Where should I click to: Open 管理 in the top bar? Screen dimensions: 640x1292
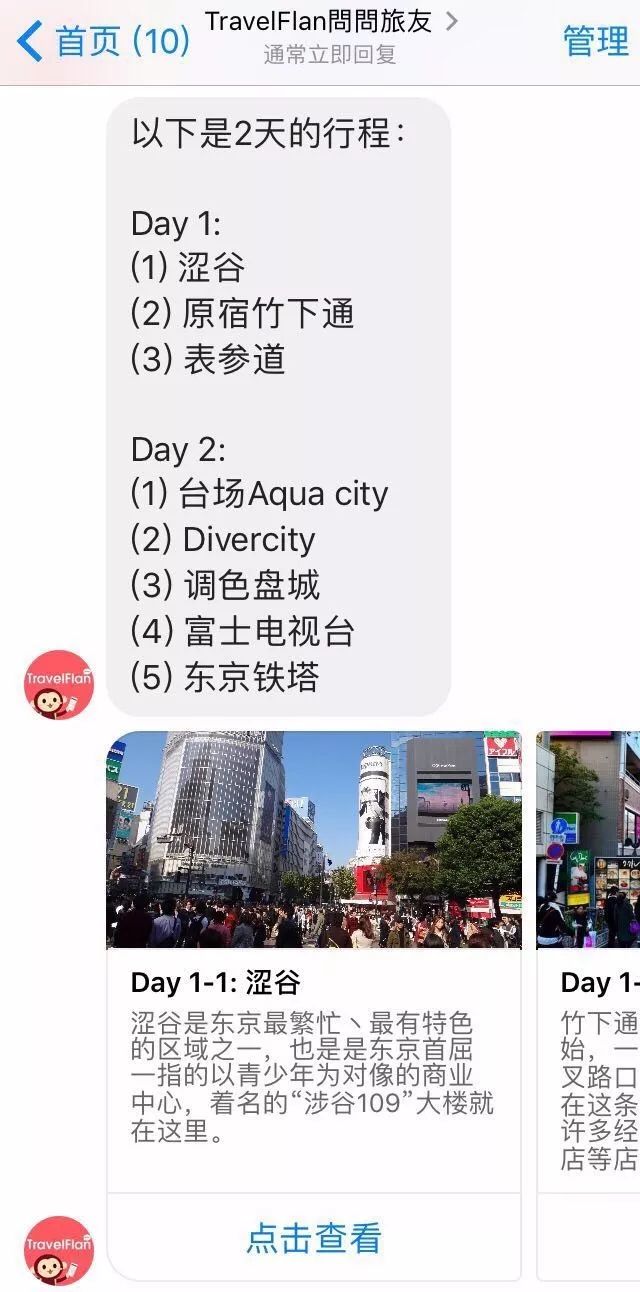595,41
